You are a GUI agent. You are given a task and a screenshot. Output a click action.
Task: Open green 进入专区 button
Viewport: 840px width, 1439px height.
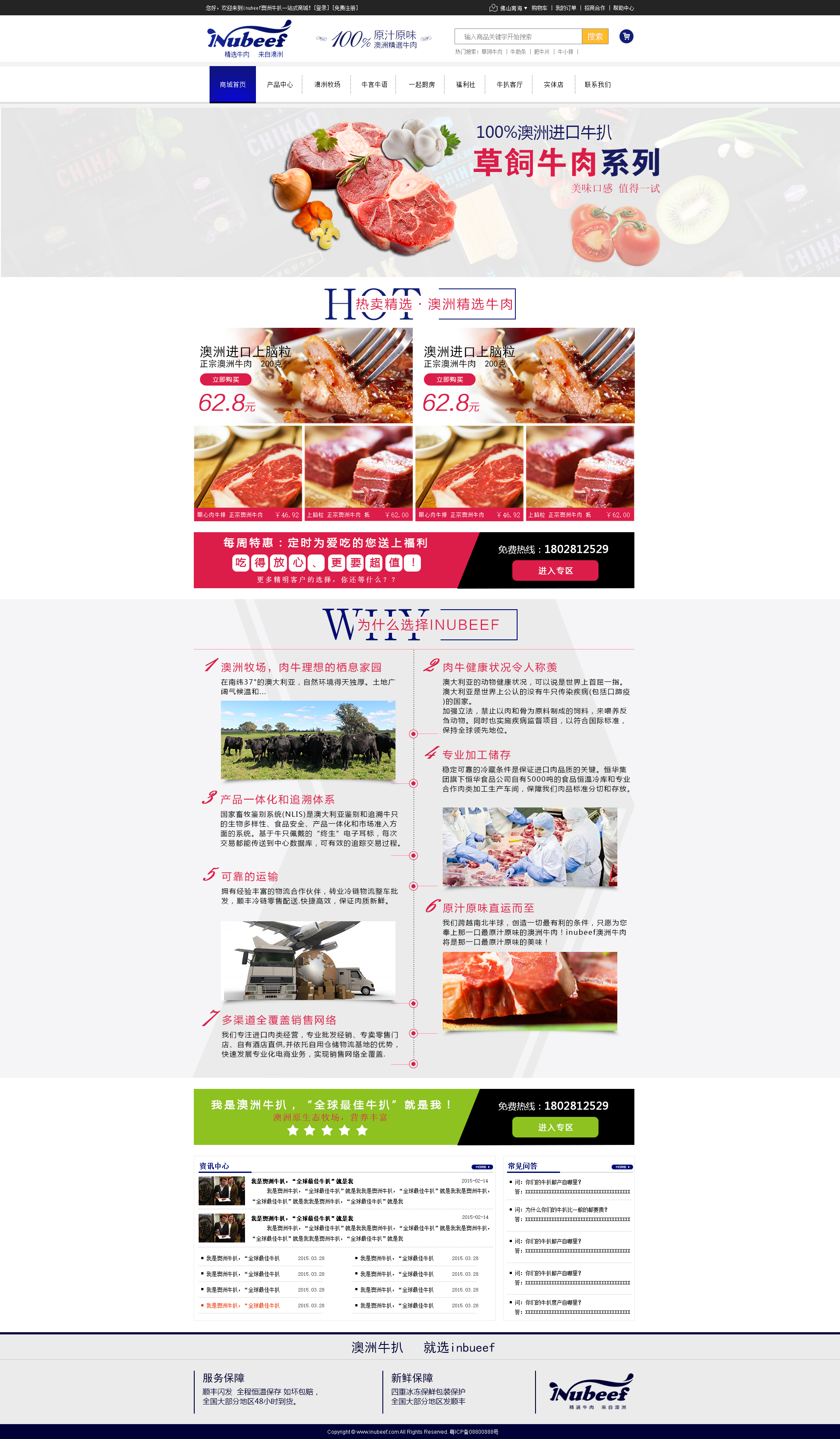tap(555, 1127)
